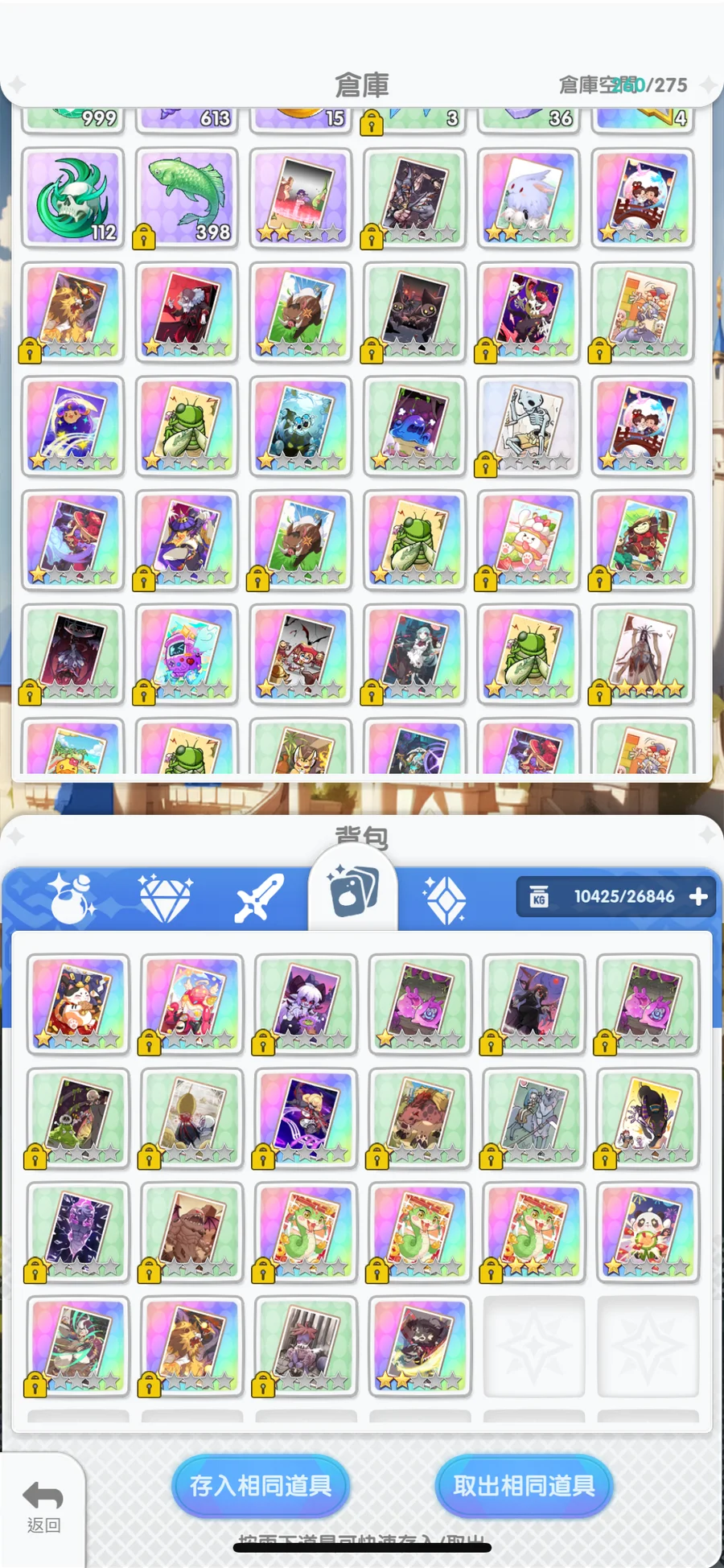The image size is (724, 1568).
Task: Tap 取出相同道具 button
Action: [x=524, y=1485]
